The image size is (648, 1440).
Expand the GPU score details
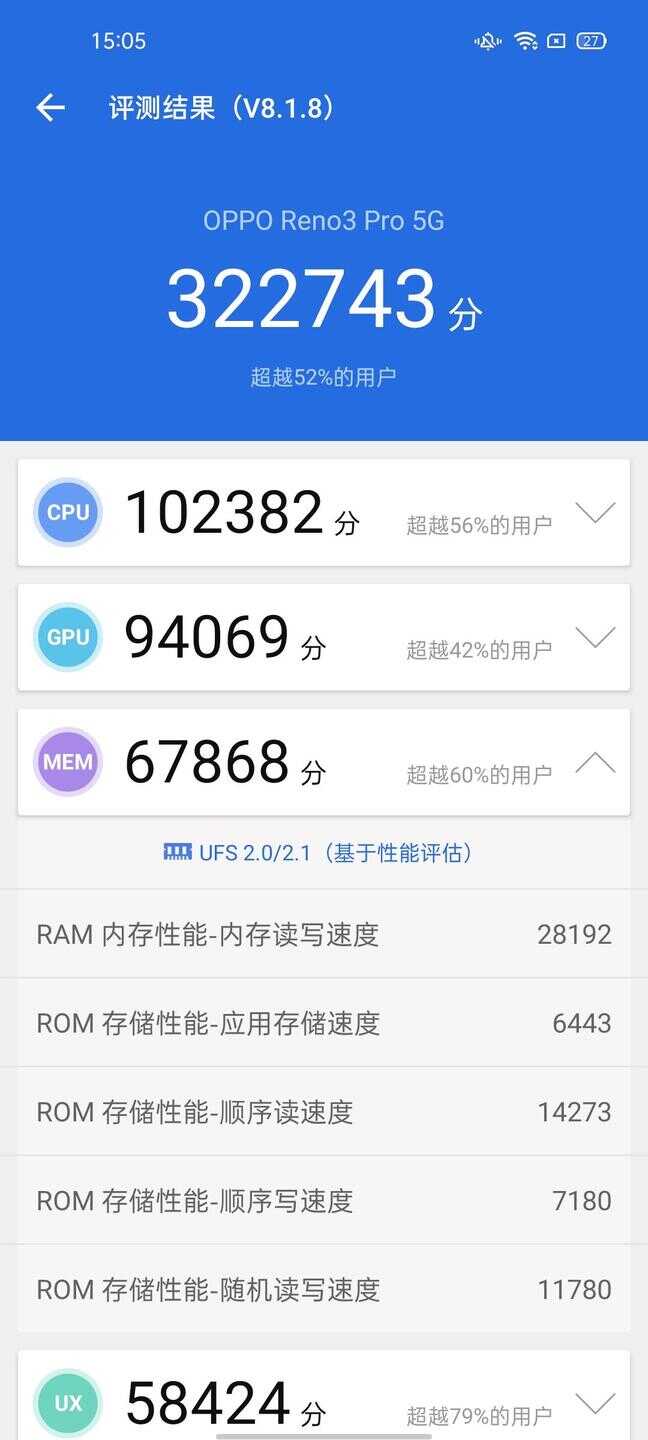tap(595, 638)
